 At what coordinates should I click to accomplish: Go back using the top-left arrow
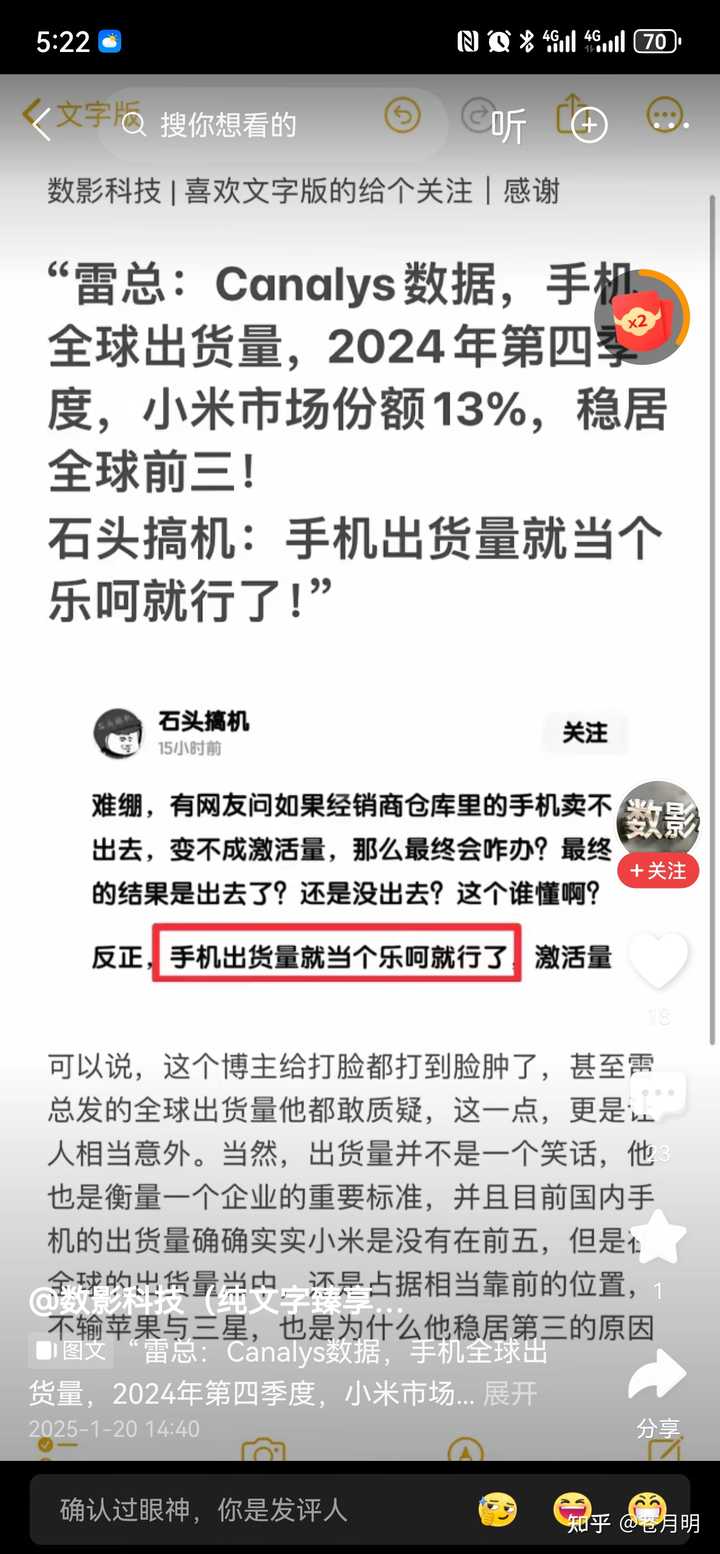[x=41, y=124]
